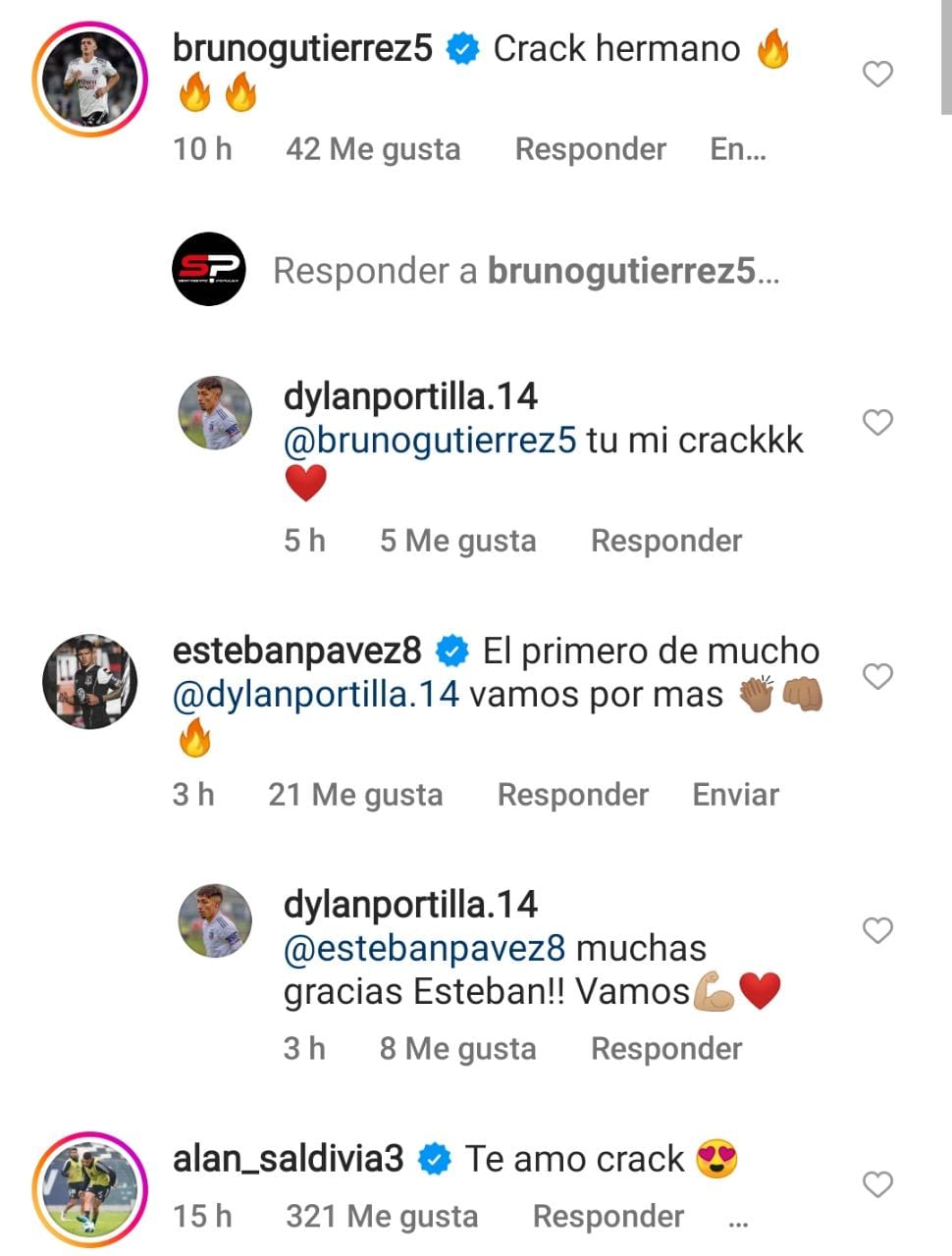The width and height of the screenshot is (952, 1256).
Task: View the 42 Me gusta list
Action: click(375, 148)
